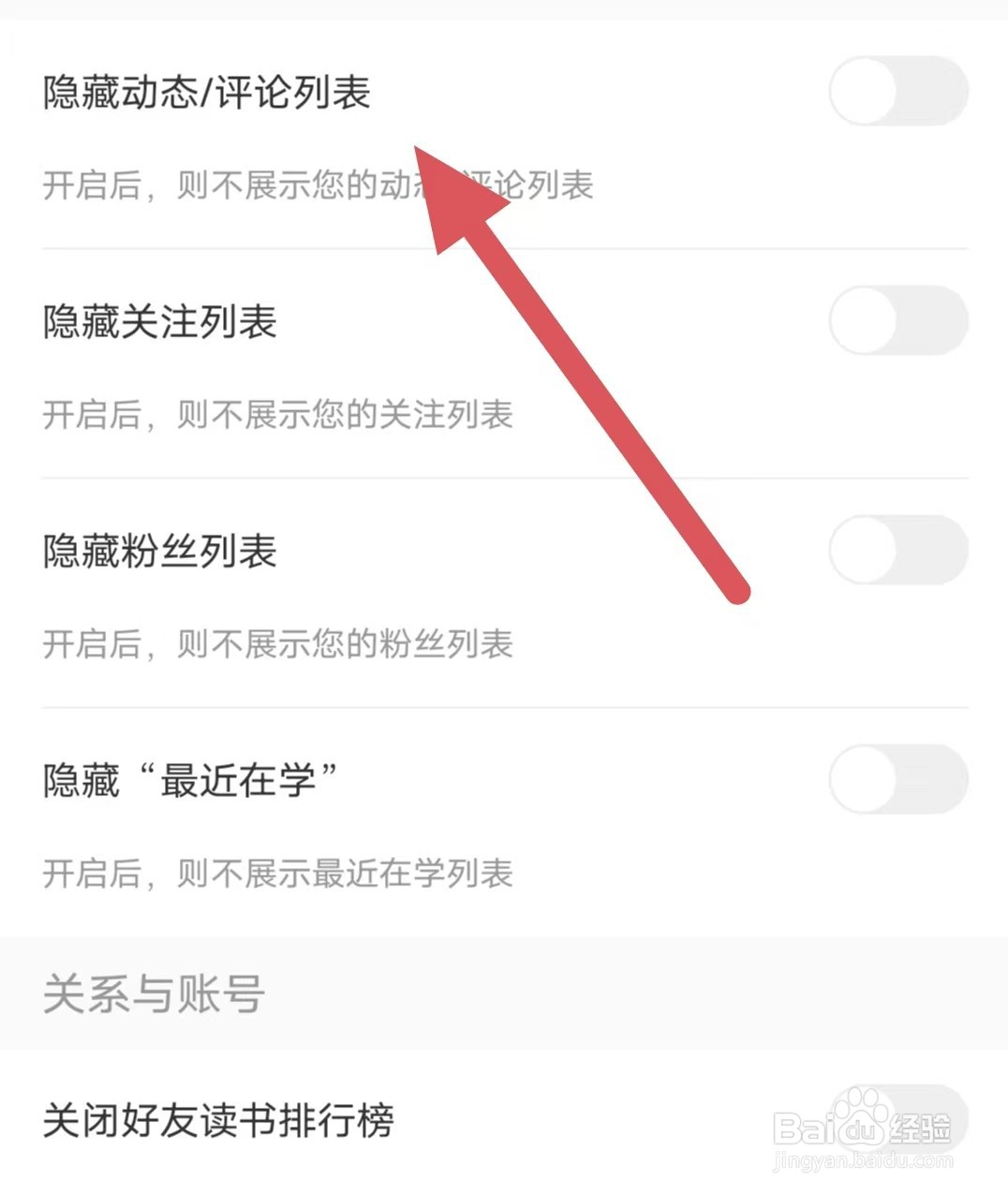Select the 隐藏关注列表 row text
Viewport: 1008px width, 1195px height.
[x=159, y=321]
